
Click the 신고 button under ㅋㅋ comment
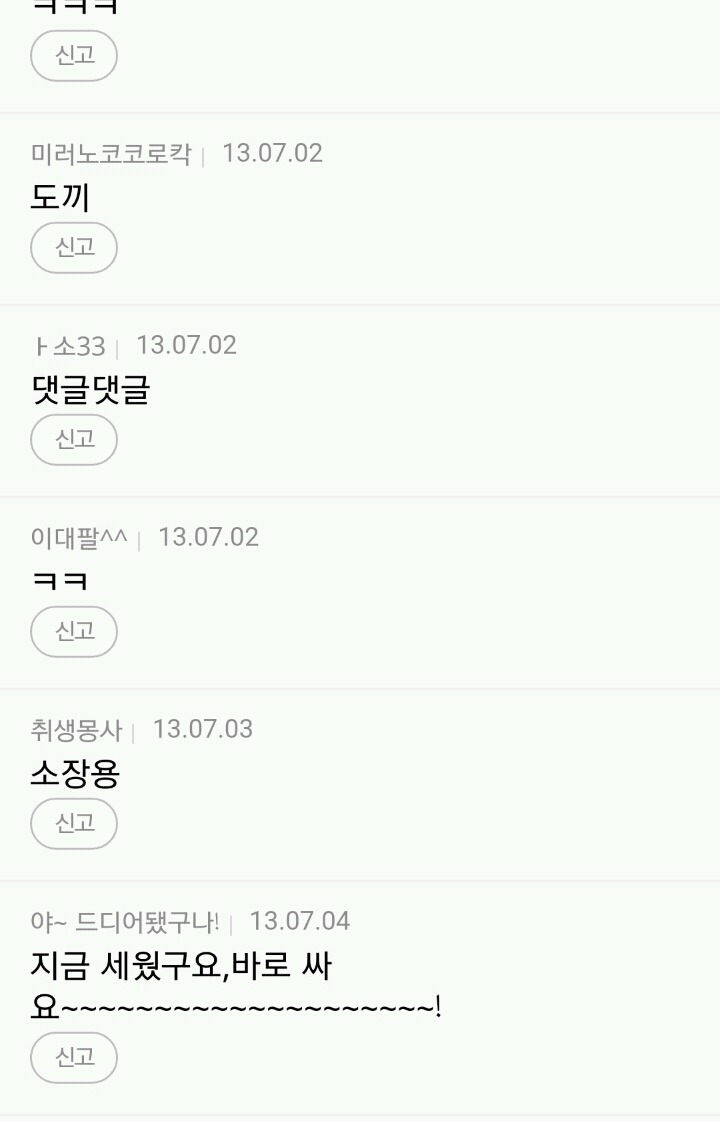(x=73, y=631)
